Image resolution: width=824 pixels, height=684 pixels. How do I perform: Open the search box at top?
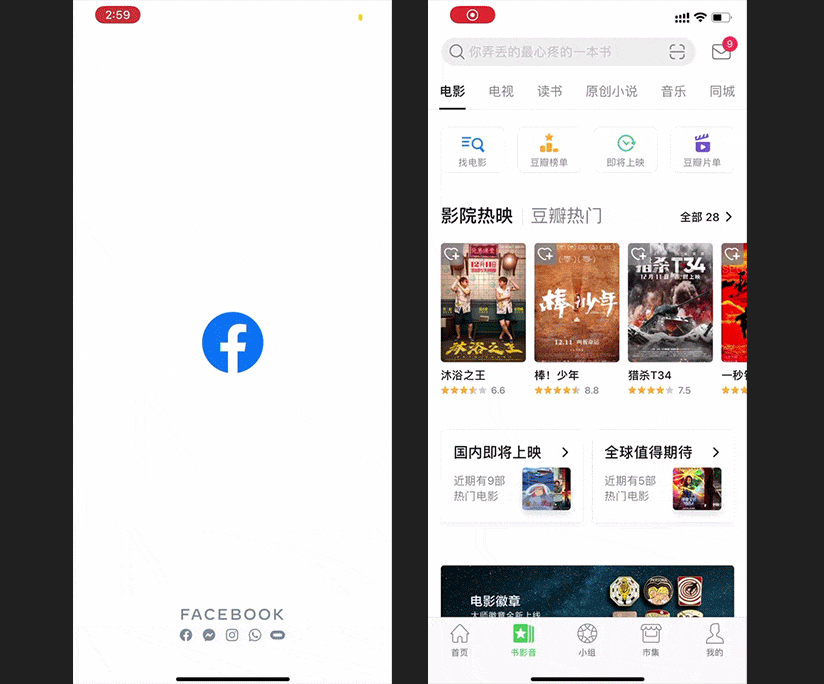555,52
